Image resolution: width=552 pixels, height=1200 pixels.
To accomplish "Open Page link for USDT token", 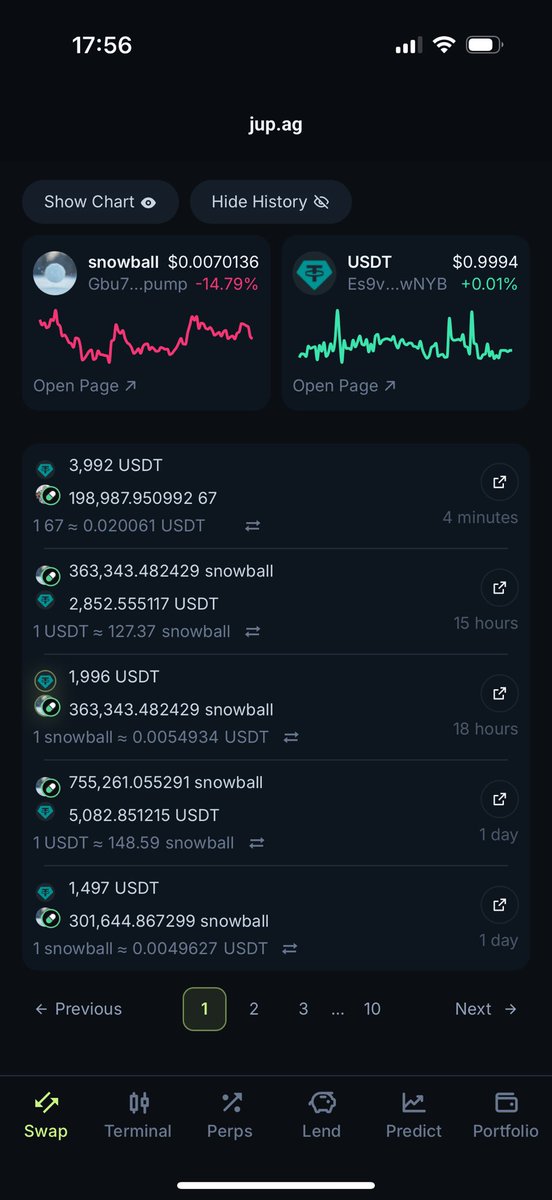I will click(344, 386).
